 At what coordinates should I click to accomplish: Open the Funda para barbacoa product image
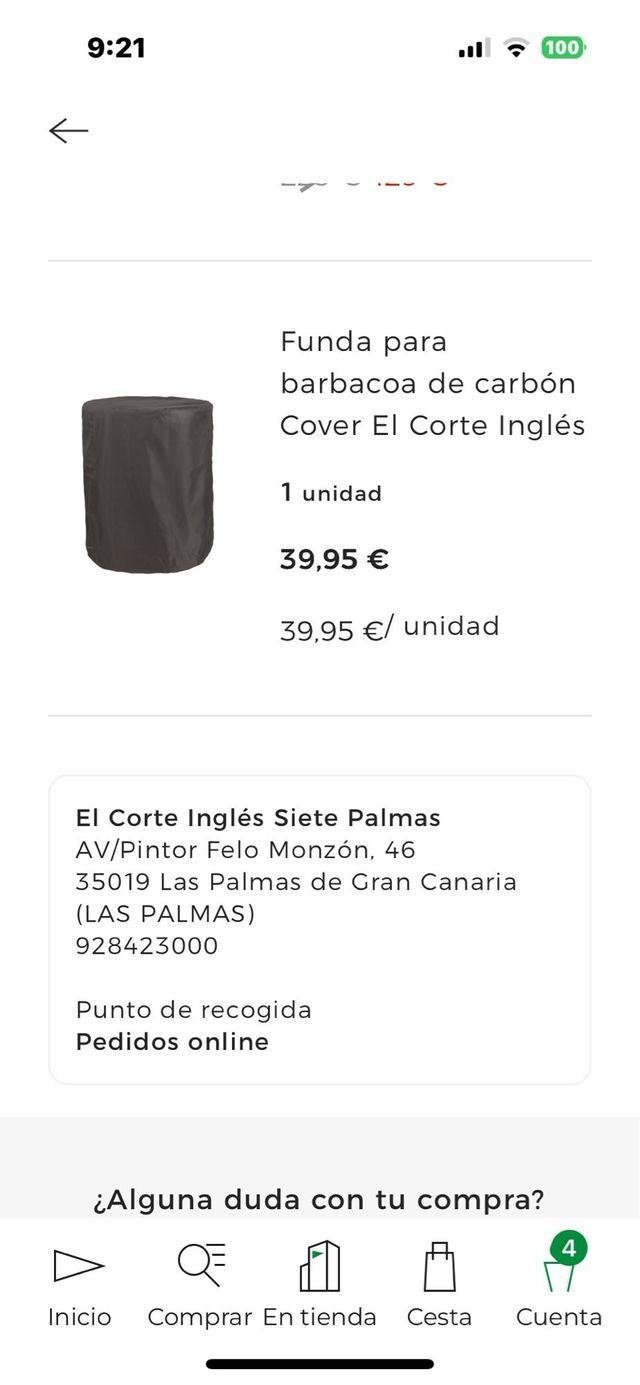tap(148, 485)
